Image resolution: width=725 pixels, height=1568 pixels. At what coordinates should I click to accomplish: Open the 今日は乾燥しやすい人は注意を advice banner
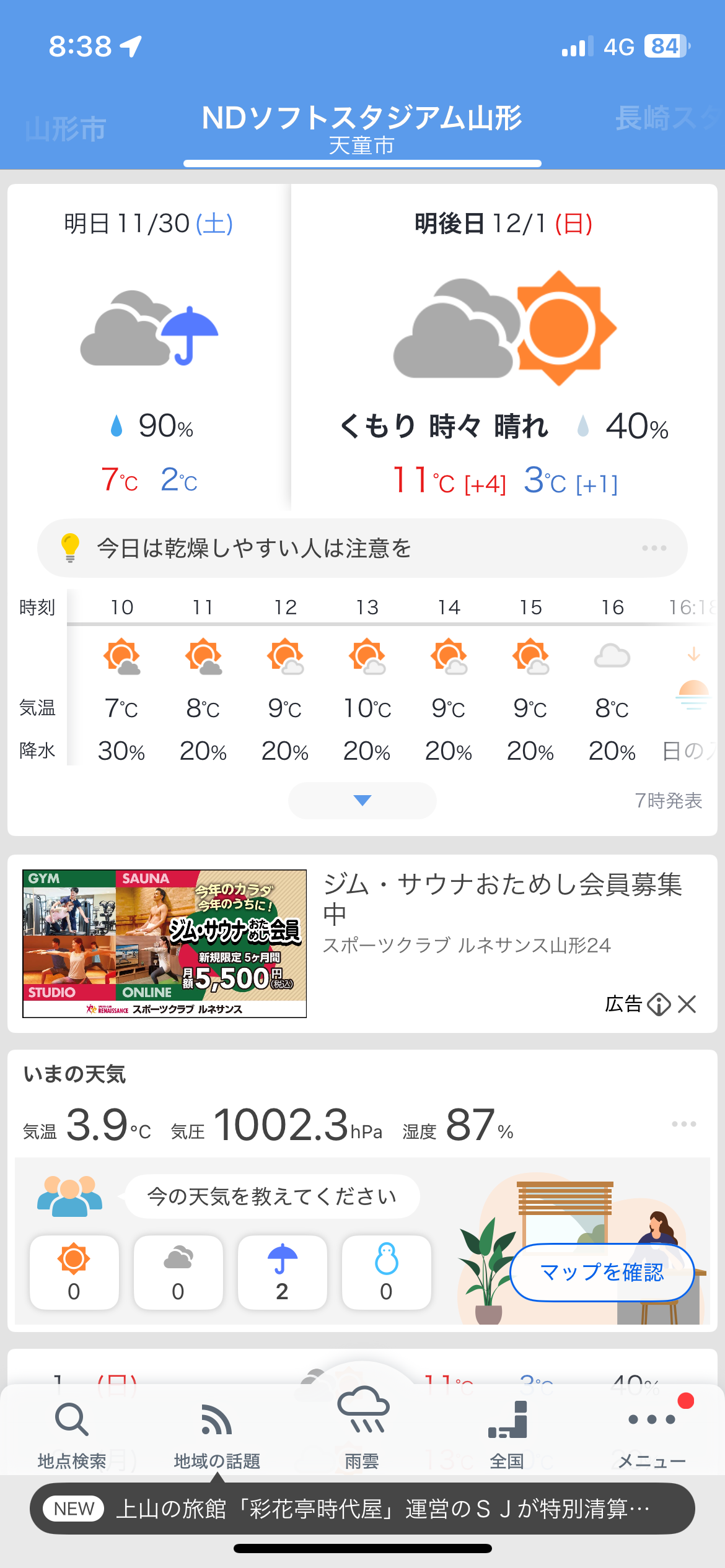362,548
